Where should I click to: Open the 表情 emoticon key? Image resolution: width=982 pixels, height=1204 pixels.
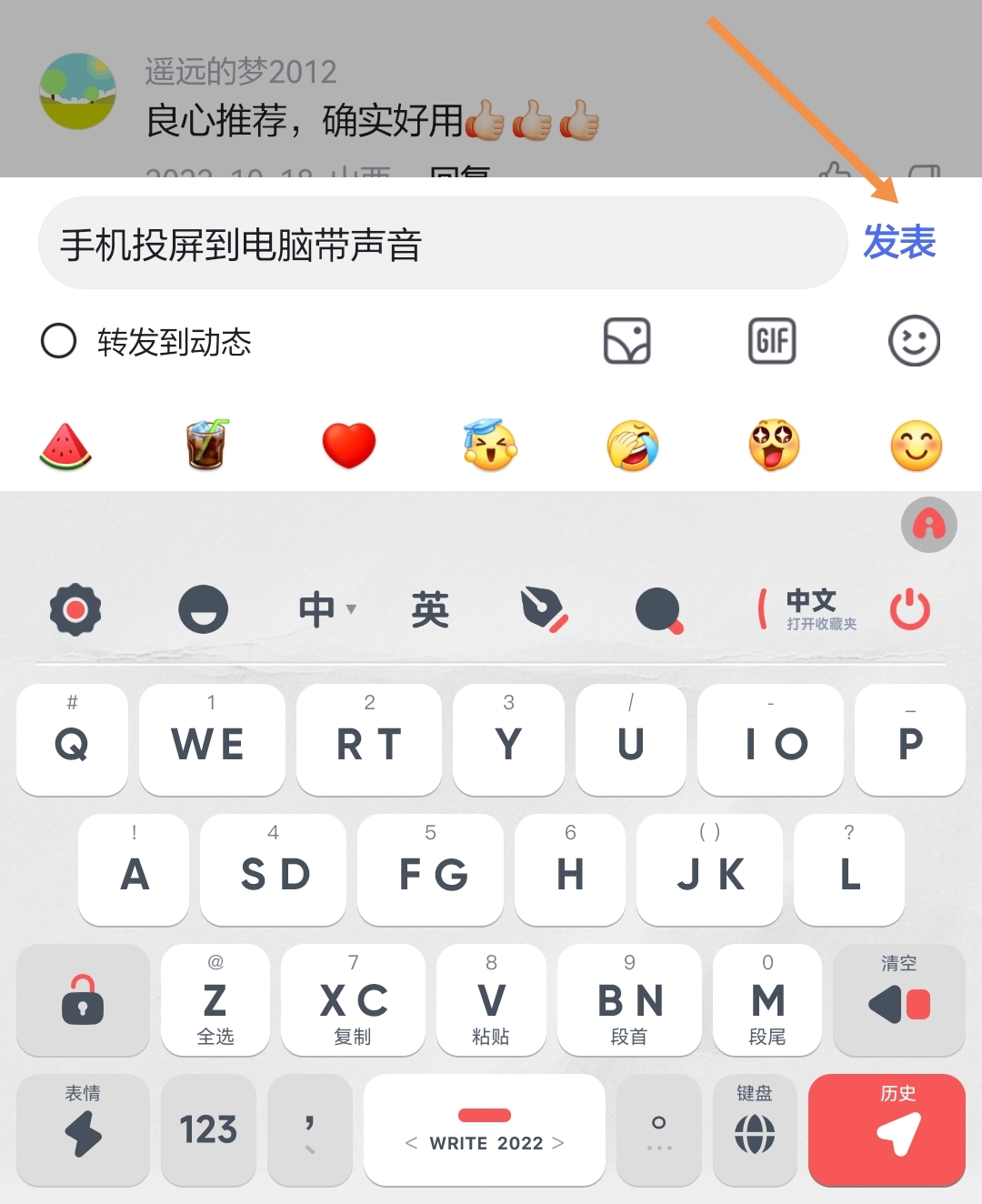click(82, 1130)
